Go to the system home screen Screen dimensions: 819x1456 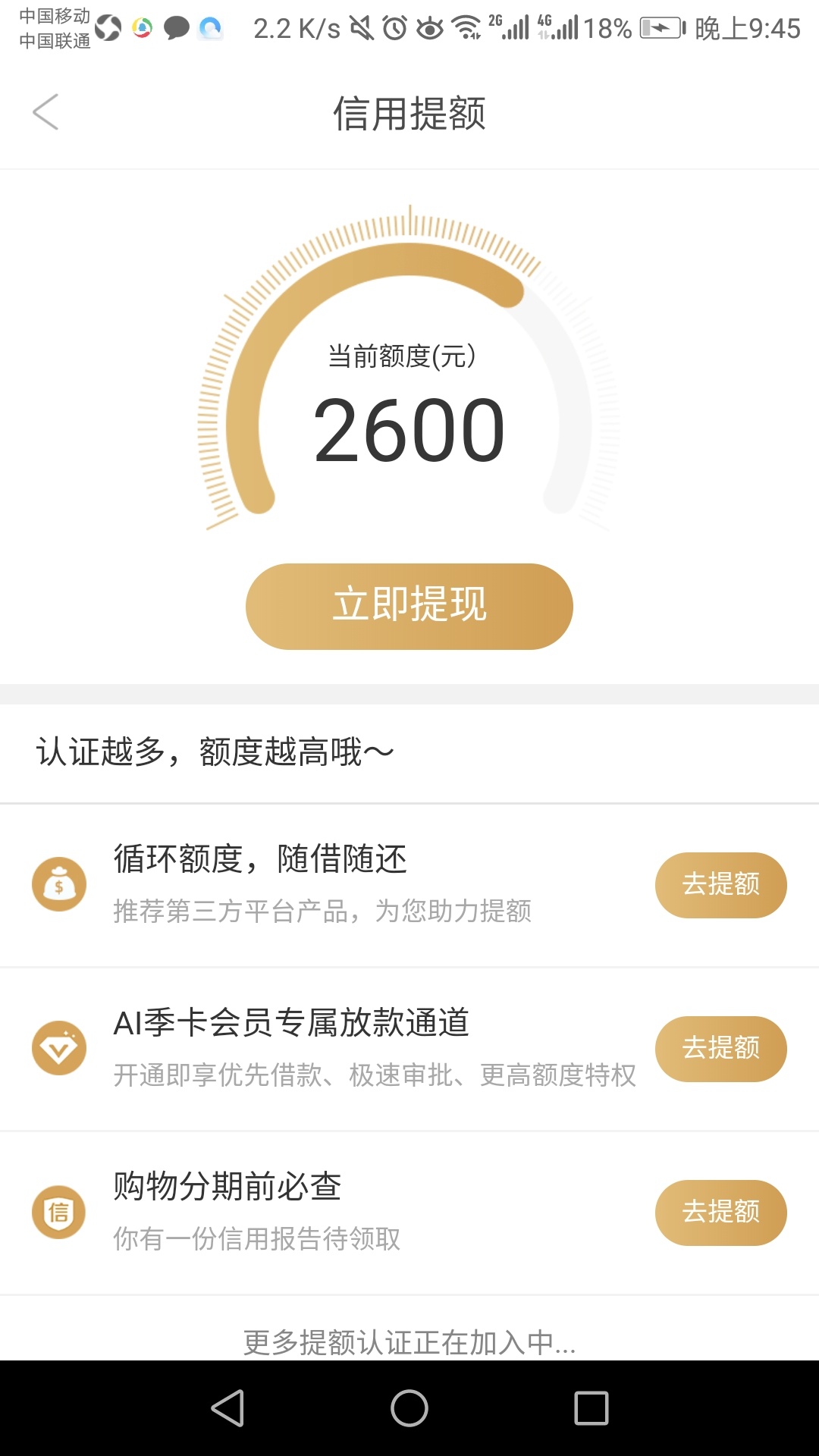coord(409,1408)
